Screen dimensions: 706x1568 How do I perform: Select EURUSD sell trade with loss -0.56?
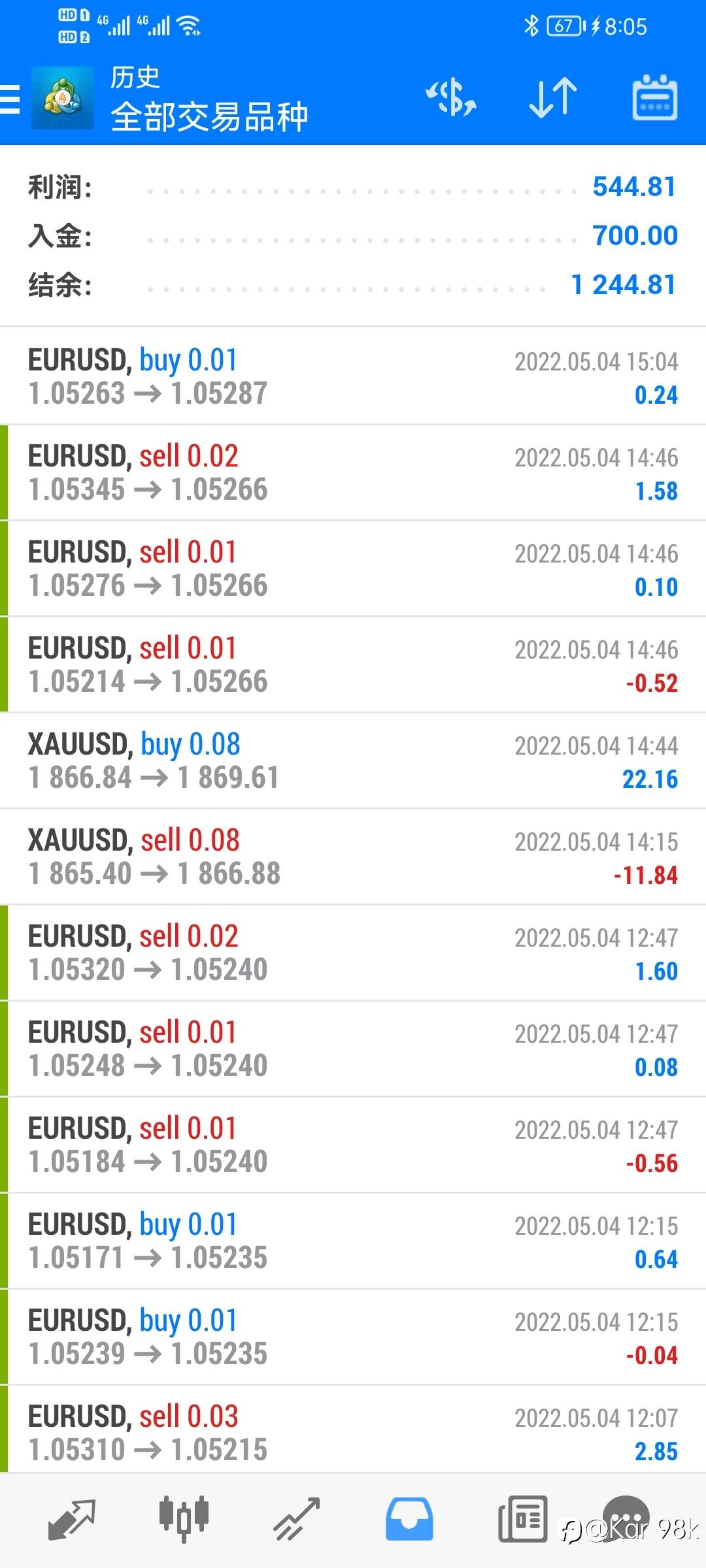[353, 1145]
